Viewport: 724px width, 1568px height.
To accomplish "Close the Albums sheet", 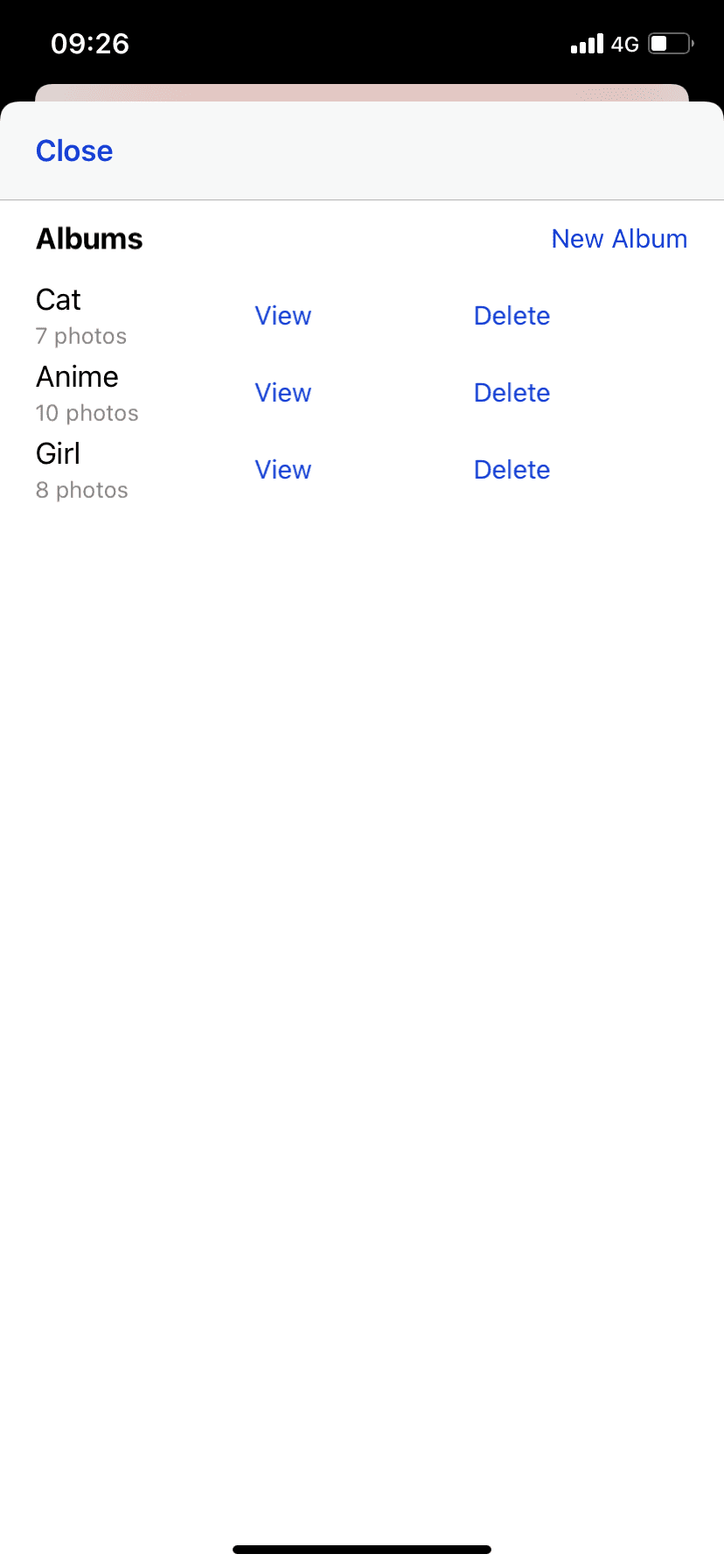I will [74, 151].
